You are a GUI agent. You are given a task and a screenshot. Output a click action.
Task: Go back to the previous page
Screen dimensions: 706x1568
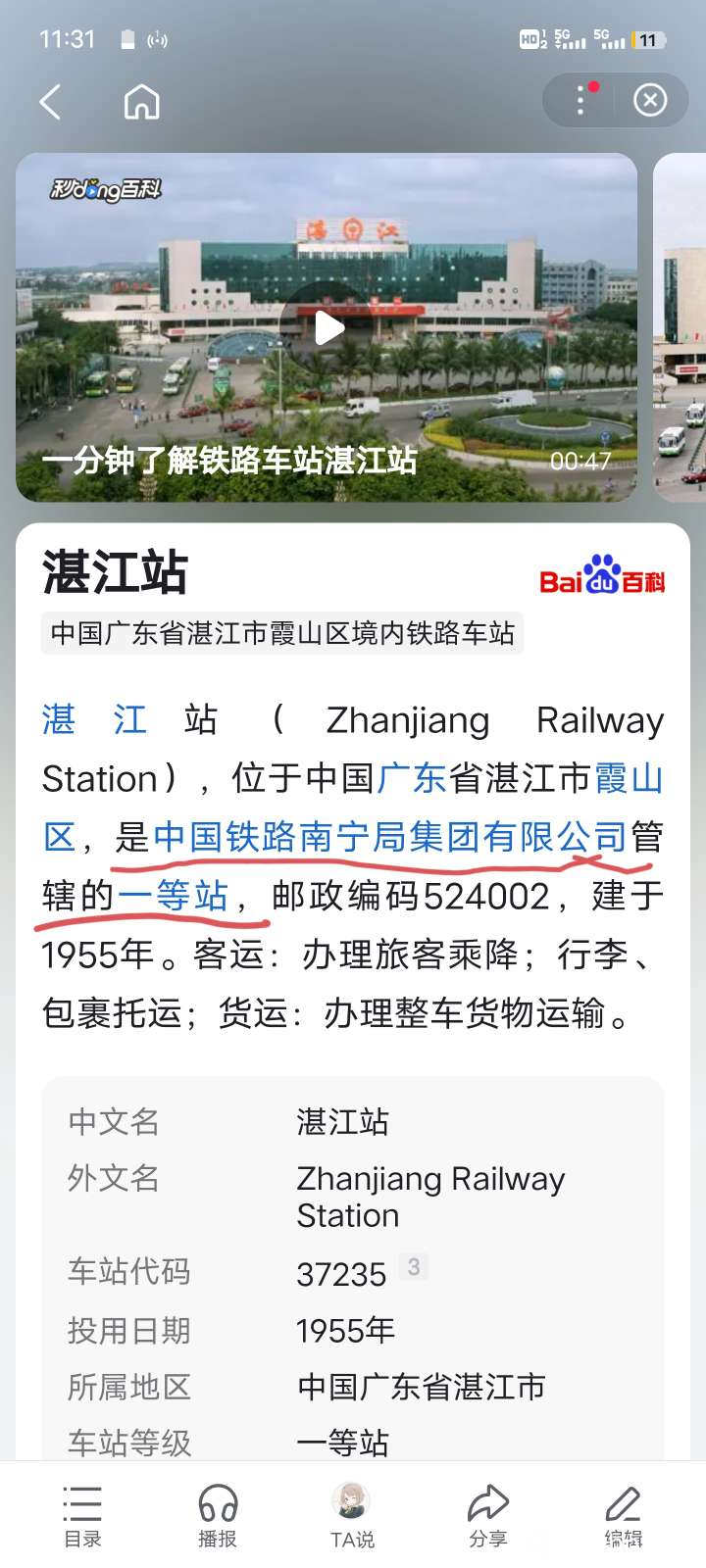point(51,102)
